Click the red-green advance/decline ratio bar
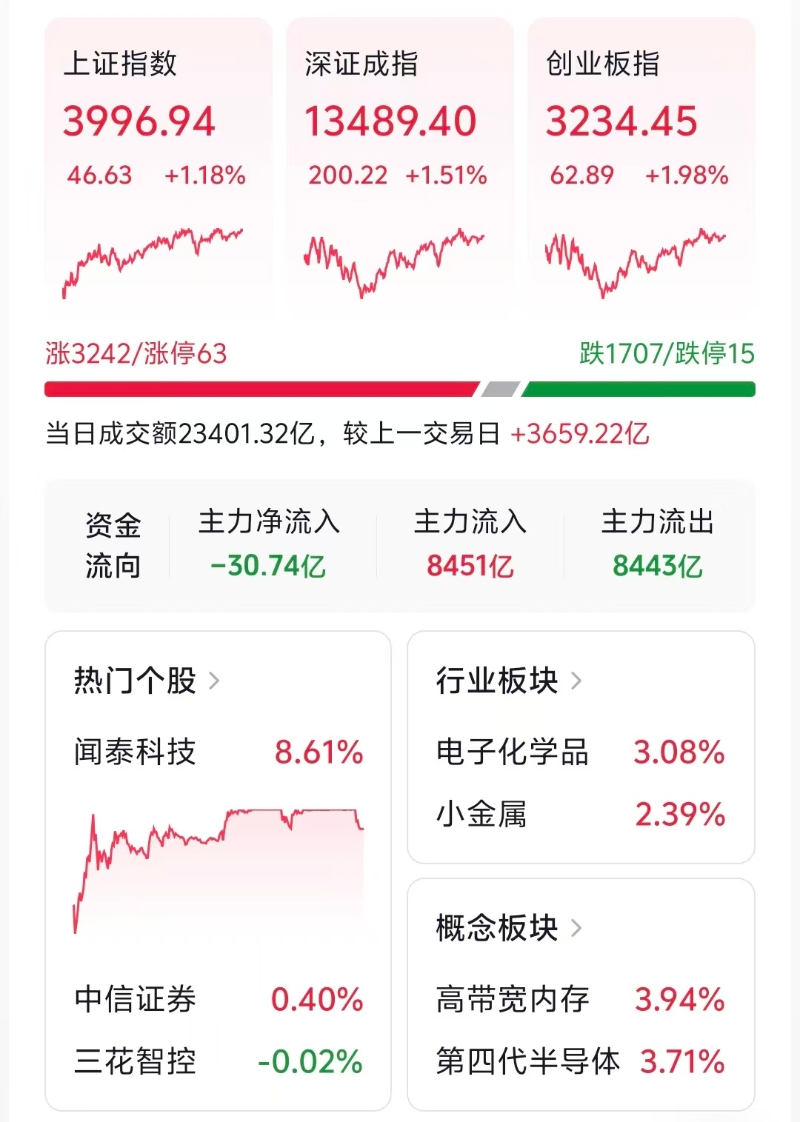This screenshot has width=800, height=1122. tap(400, 390)
